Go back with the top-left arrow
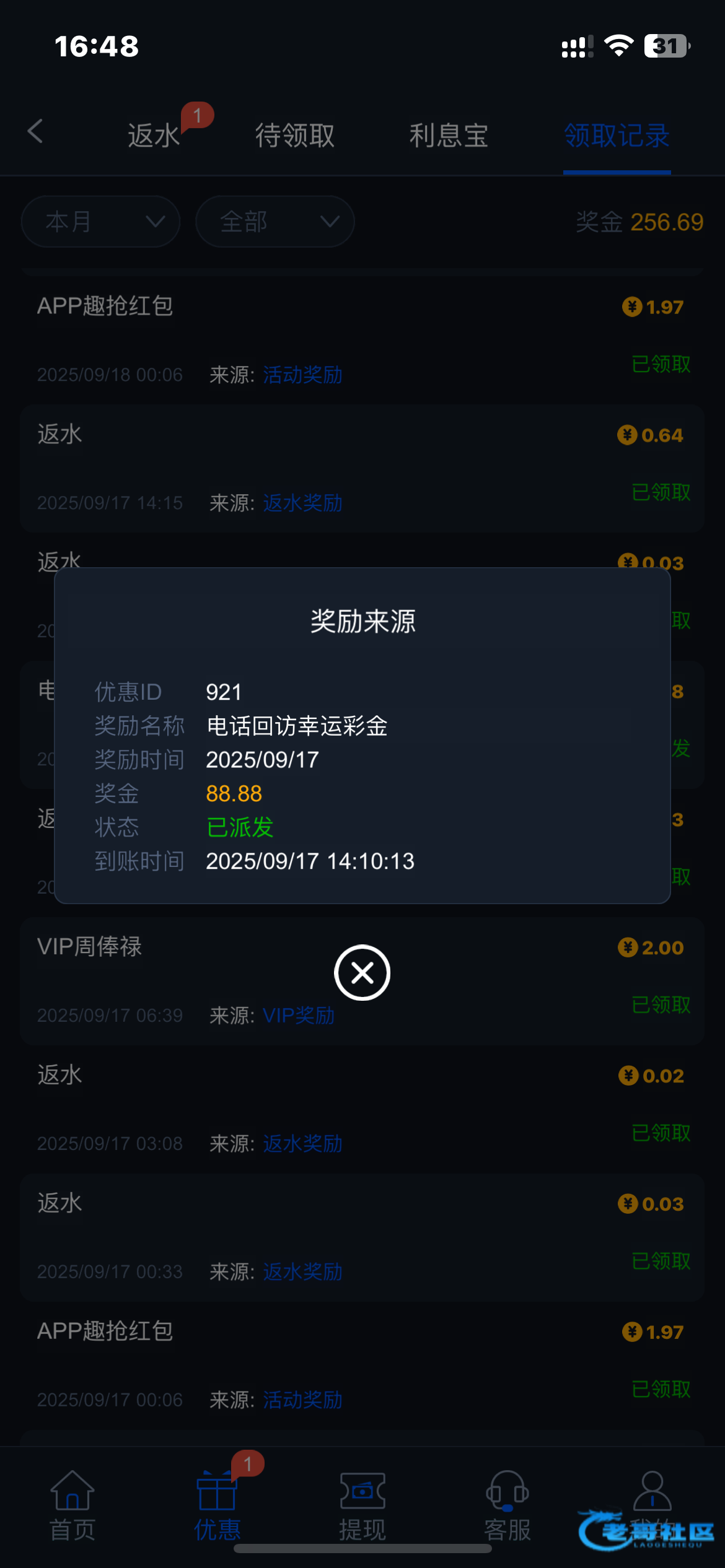Viewport: 725px width, 1568px height. (36, 132)
